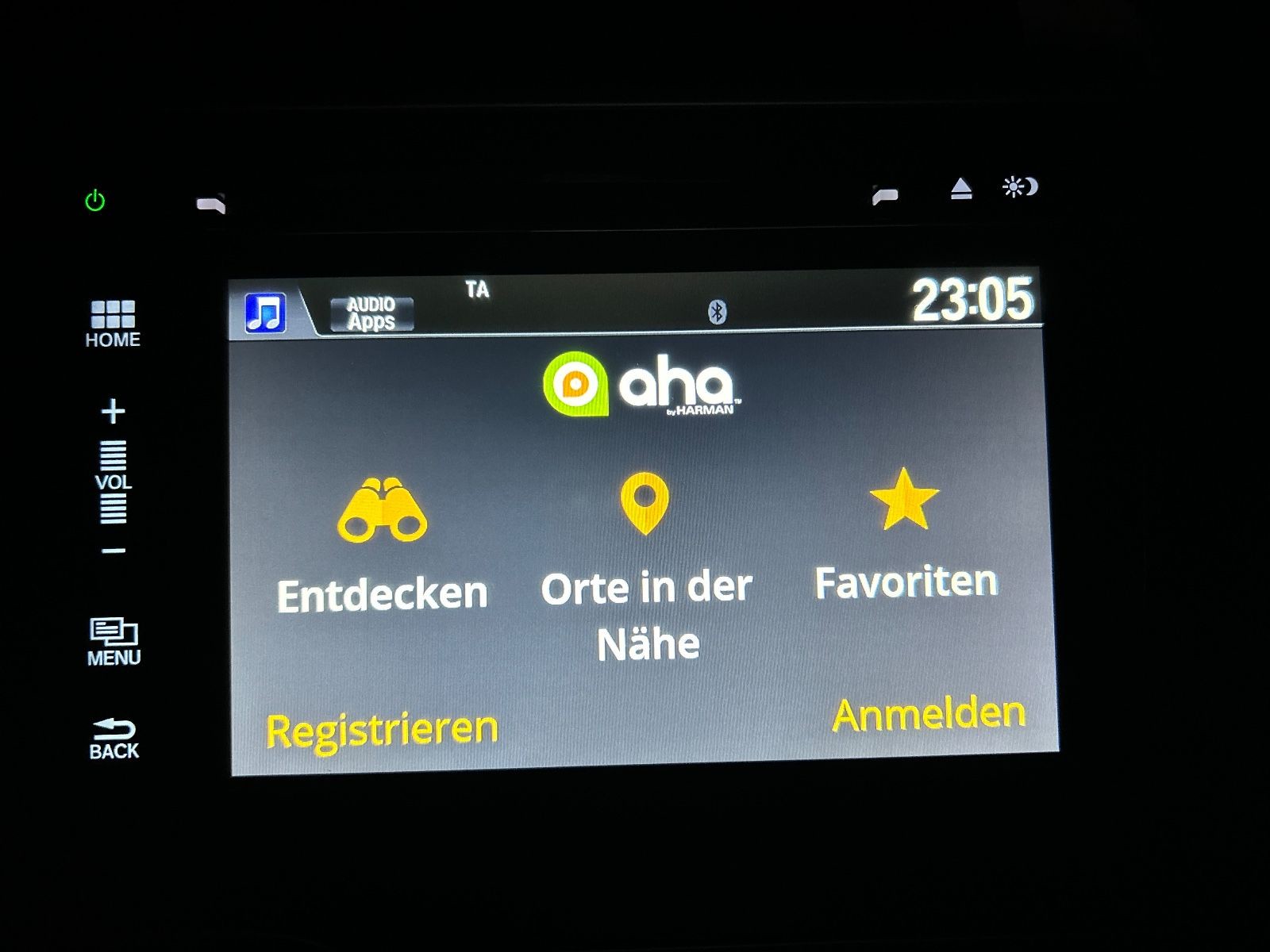
Task: Tap the Registrieren link
Action: [382, 729]
